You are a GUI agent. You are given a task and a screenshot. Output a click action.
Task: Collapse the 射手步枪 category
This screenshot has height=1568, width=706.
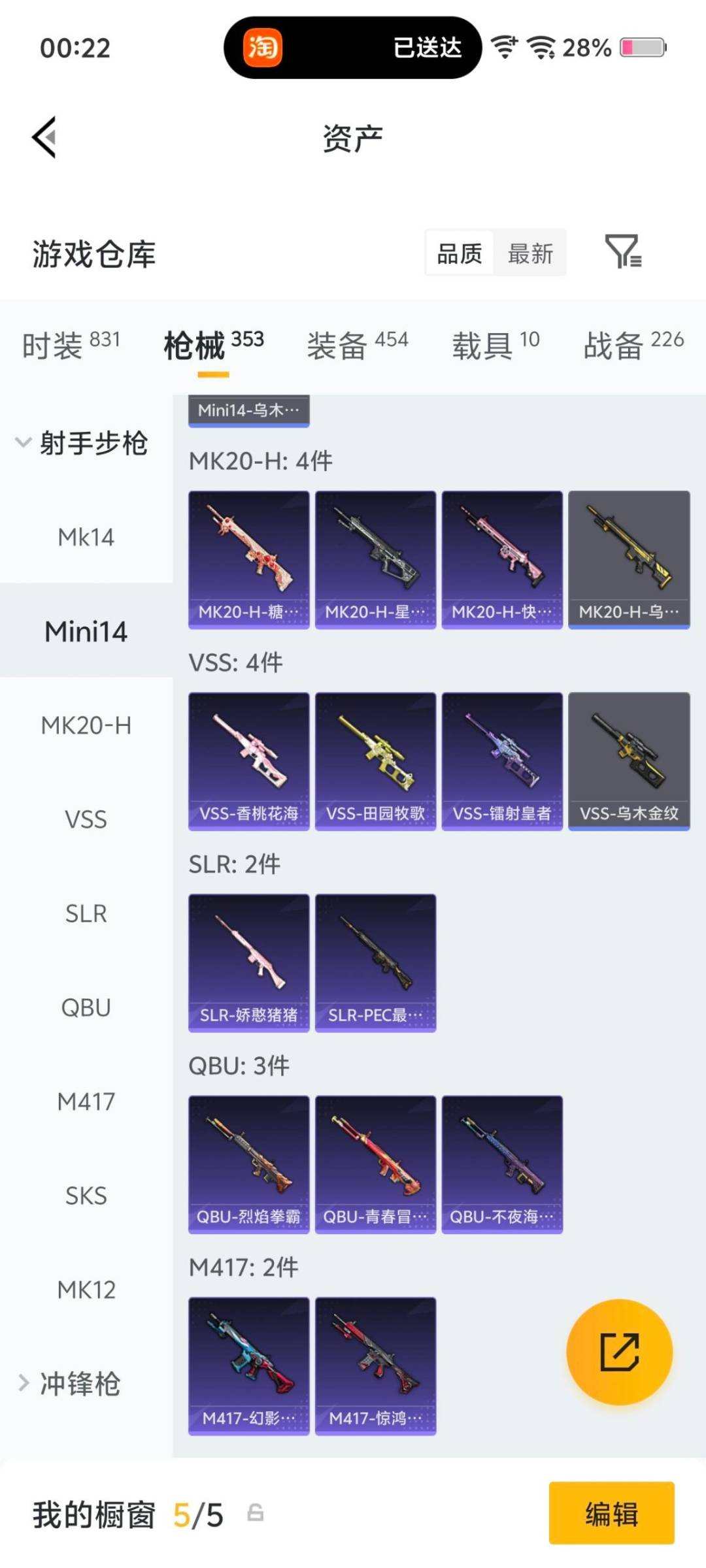point(95,443)
